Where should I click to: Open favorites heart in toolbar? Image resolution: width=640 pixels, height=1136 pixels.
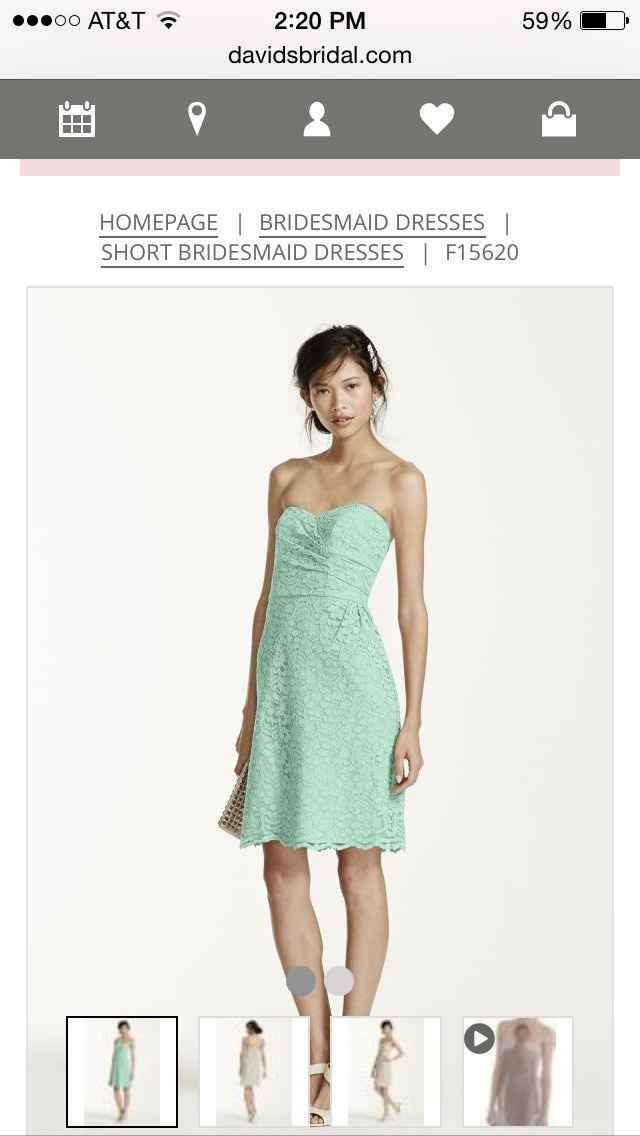coord(437,119)
